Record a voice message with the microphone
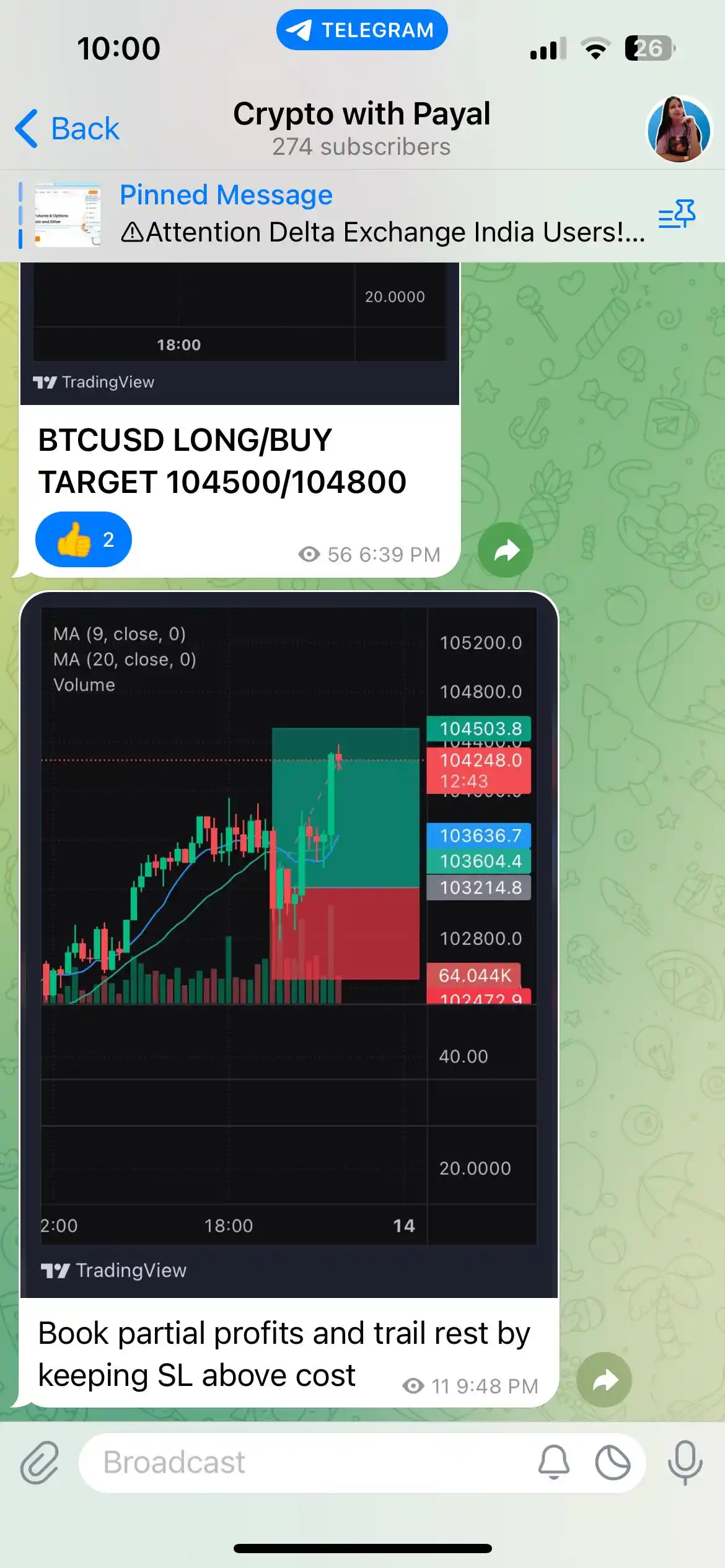 (x=685, y=1463)
